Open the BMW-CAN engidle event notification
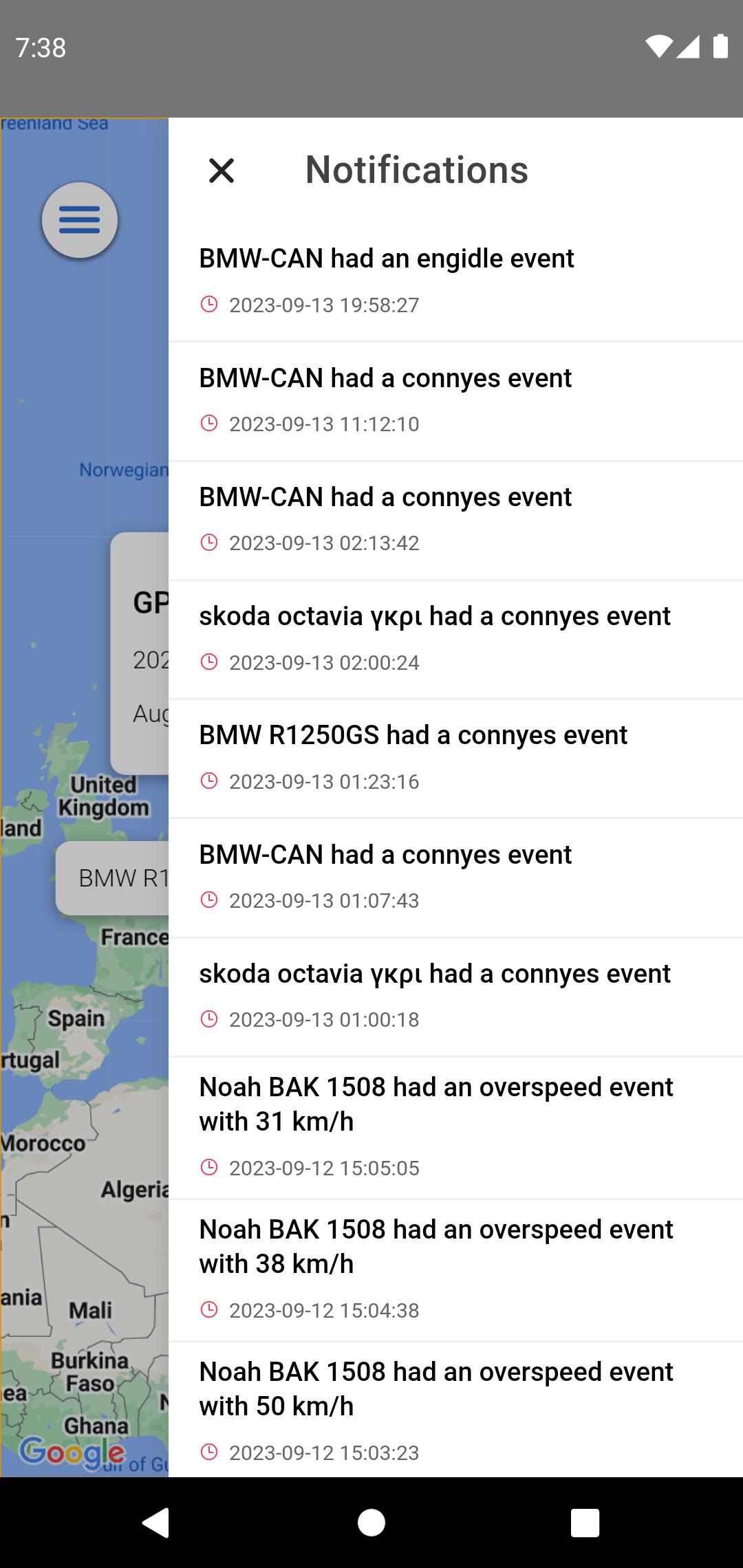This screenshot has height=1568, width=743. coord(455,281)
